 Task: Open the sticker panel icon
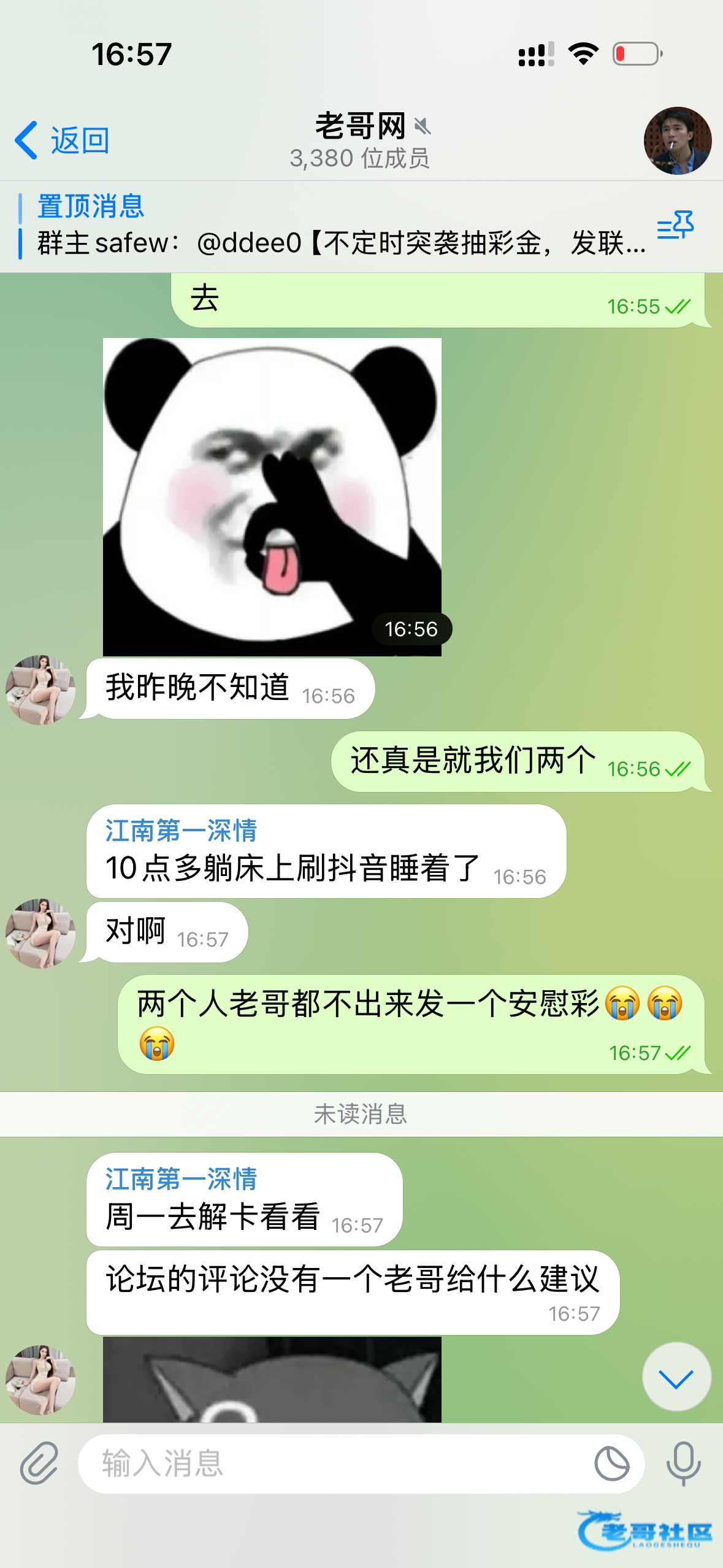[611, 1463]
